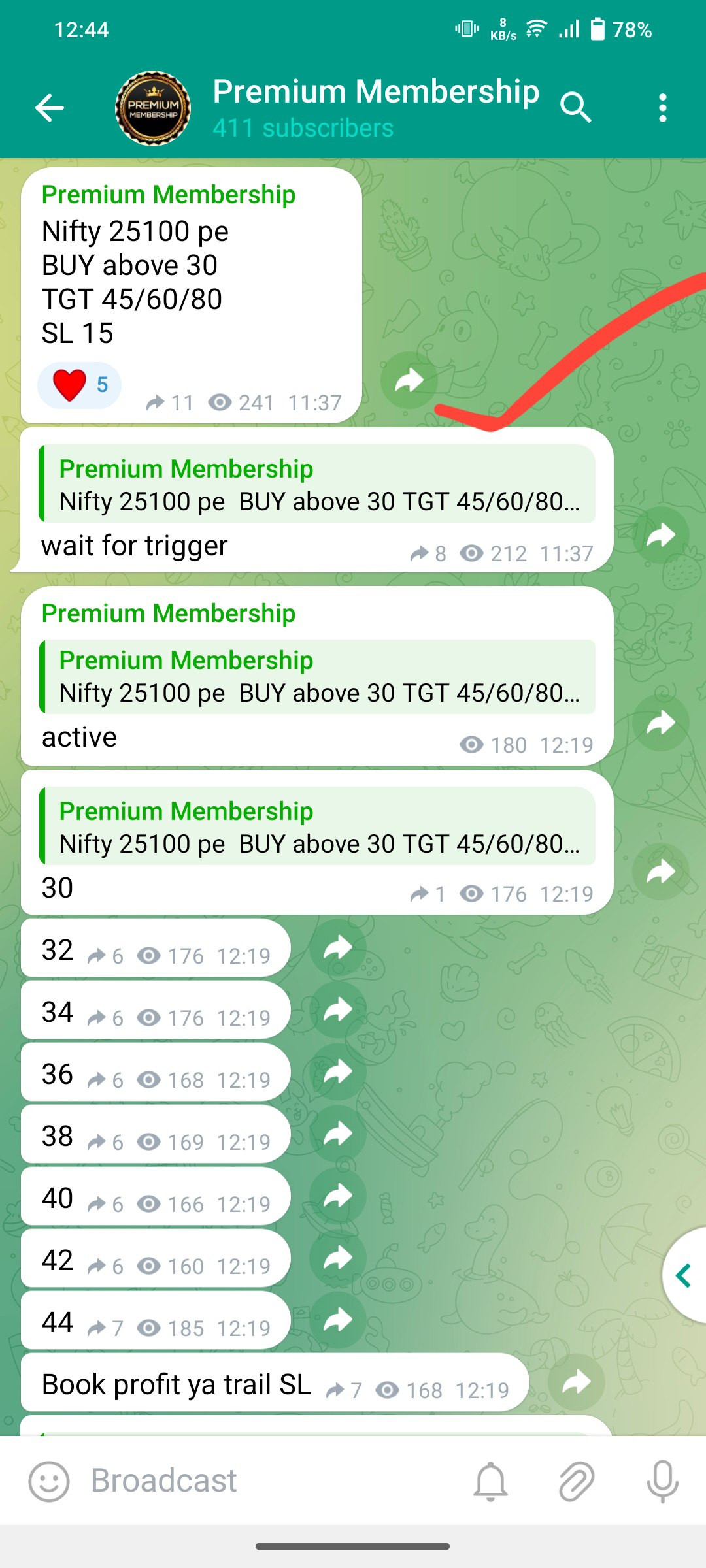
Task: Forward the "active" message
Action: click(x=660, y=723)
